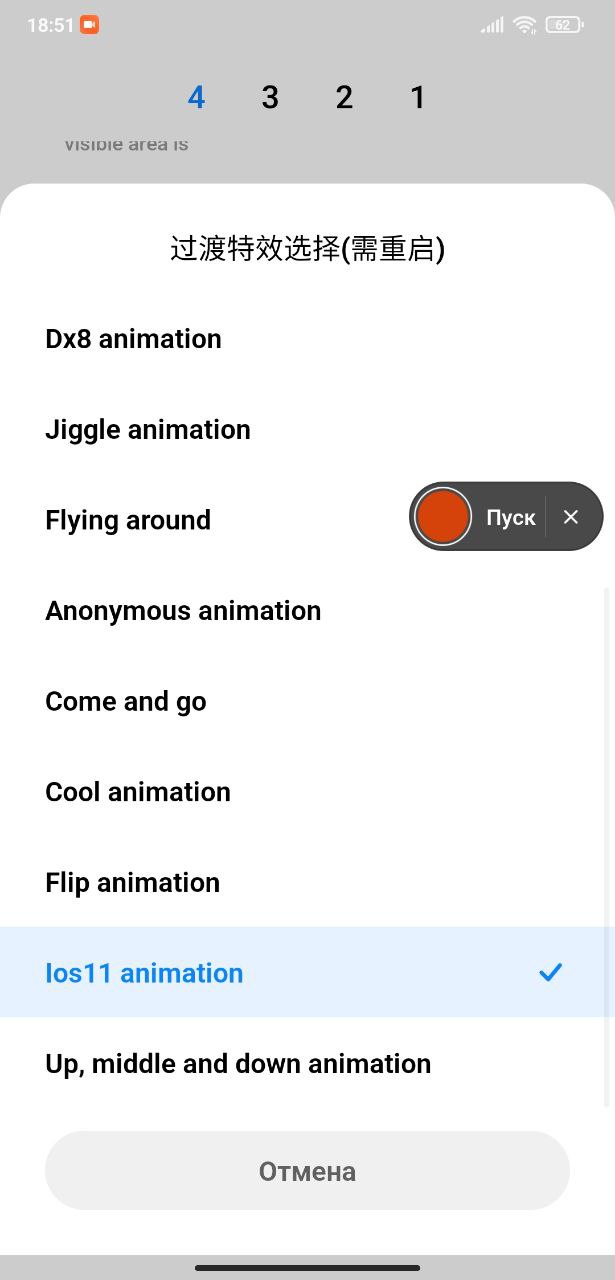Select Dx8 animation option
This screenshot has height=1280, width=615.
307,339
